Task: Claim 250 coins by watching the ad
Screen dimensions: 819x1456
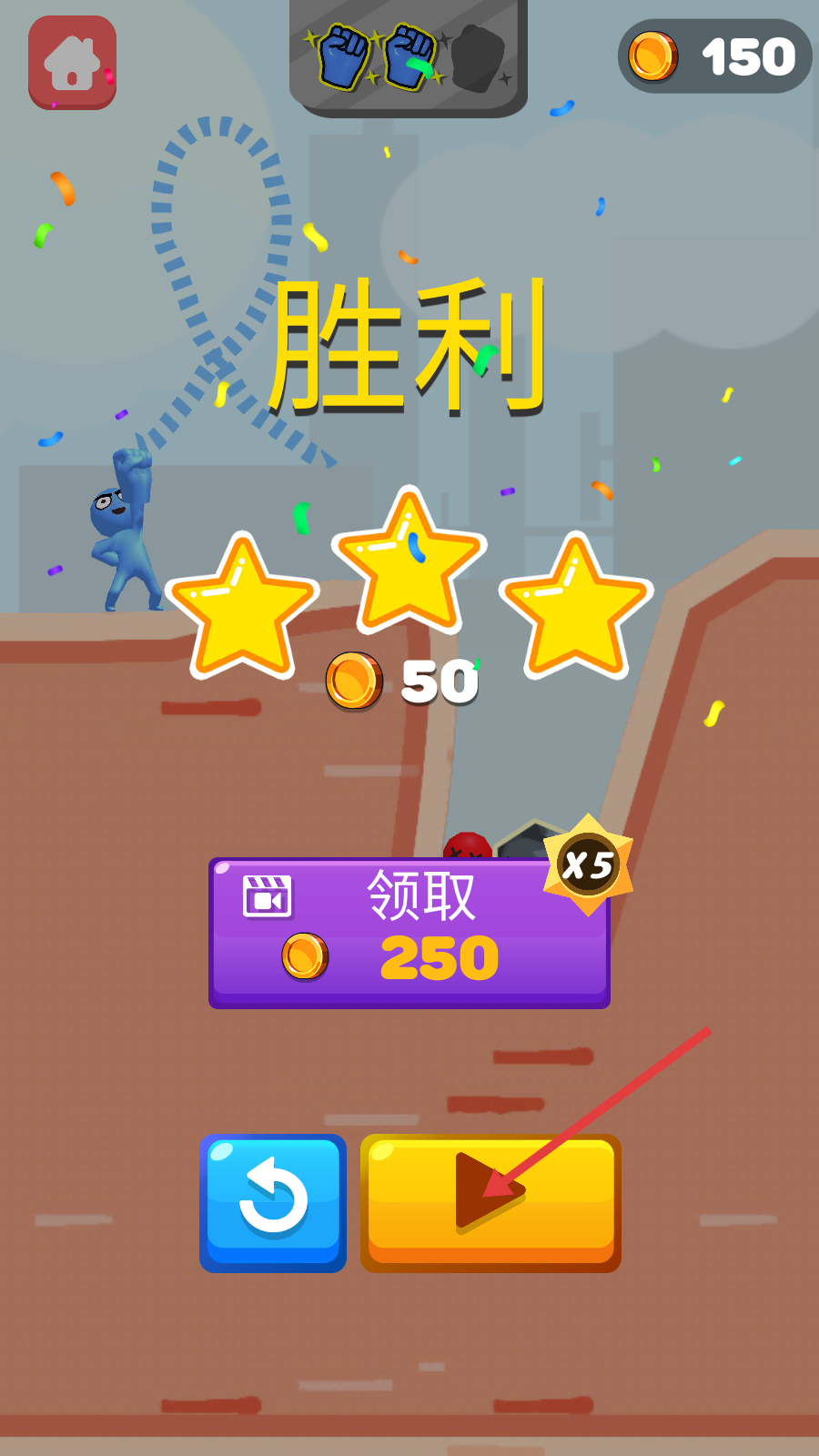Action: [x=409, y=933]
